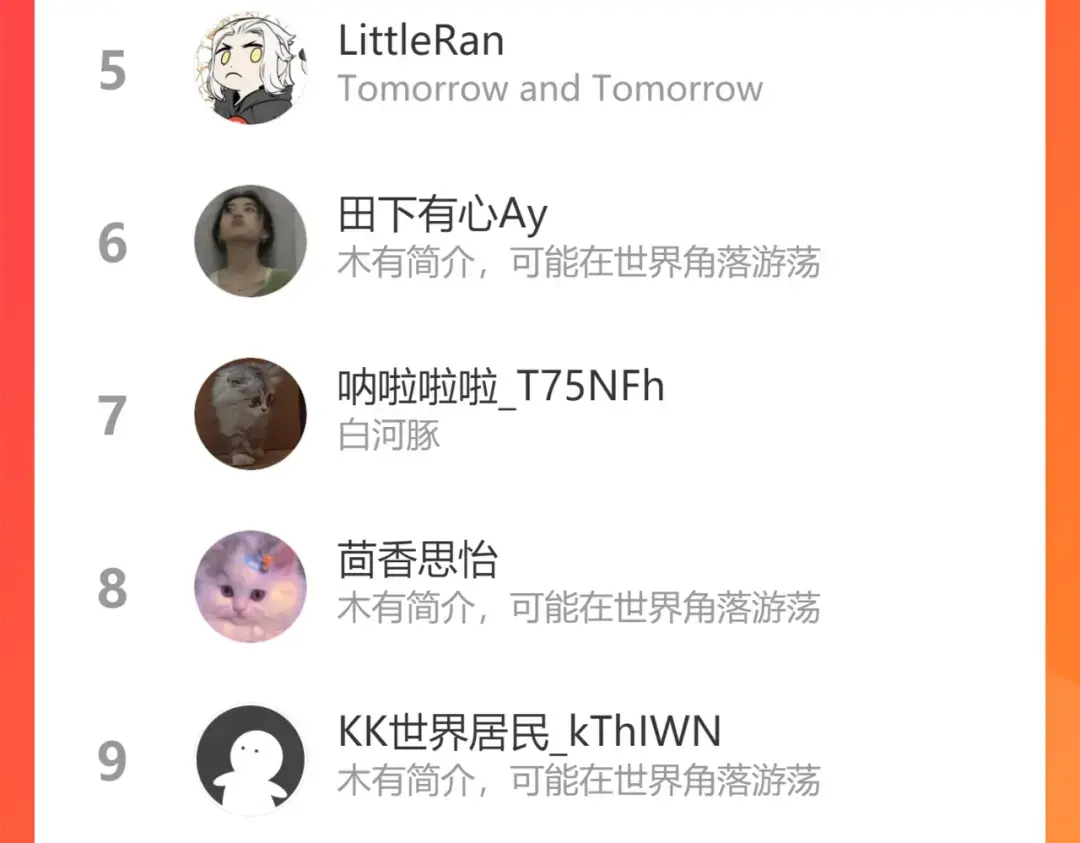View KK世界居民_kThIWN's profile row

coord(540,760)
